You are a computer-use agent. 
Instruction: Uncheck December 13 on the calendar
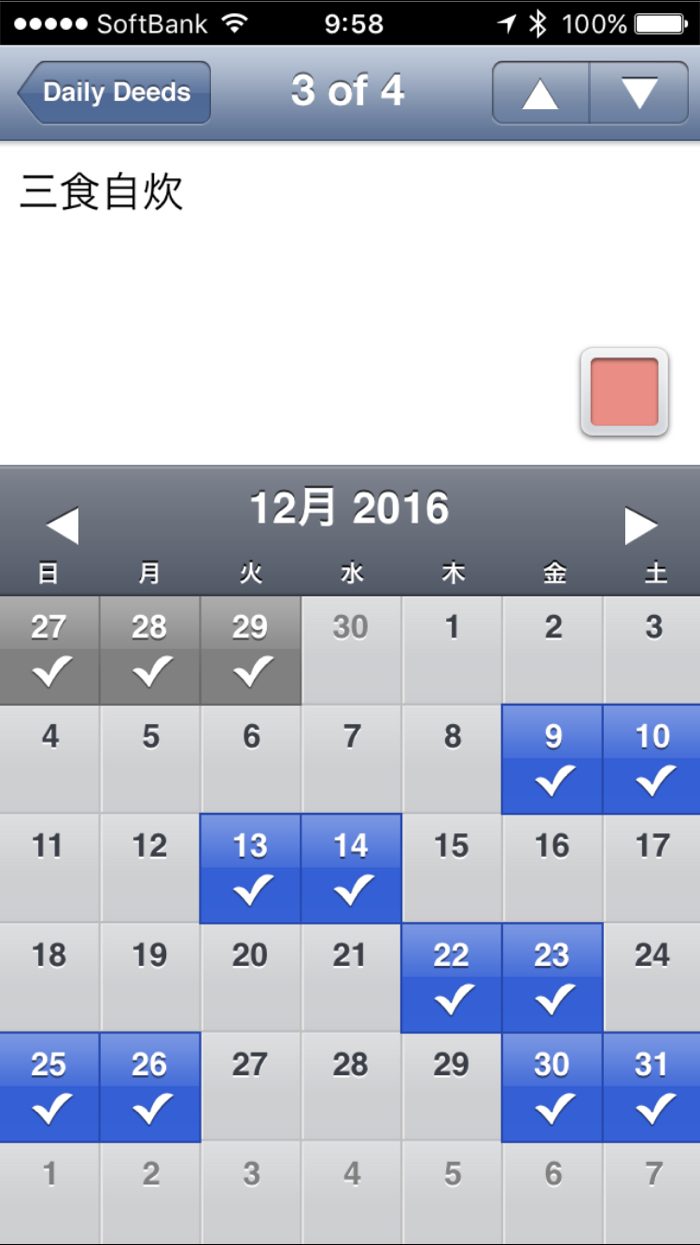click(x=250, y=869)
